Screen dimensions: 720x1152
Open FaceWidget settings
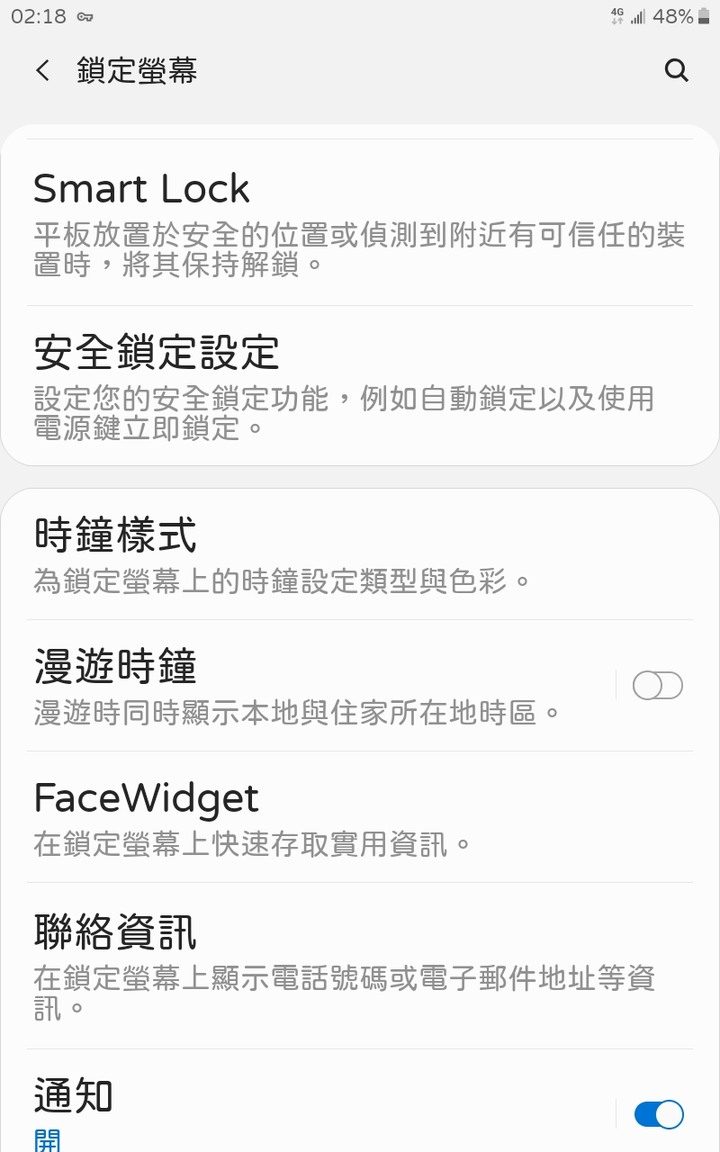360,817
